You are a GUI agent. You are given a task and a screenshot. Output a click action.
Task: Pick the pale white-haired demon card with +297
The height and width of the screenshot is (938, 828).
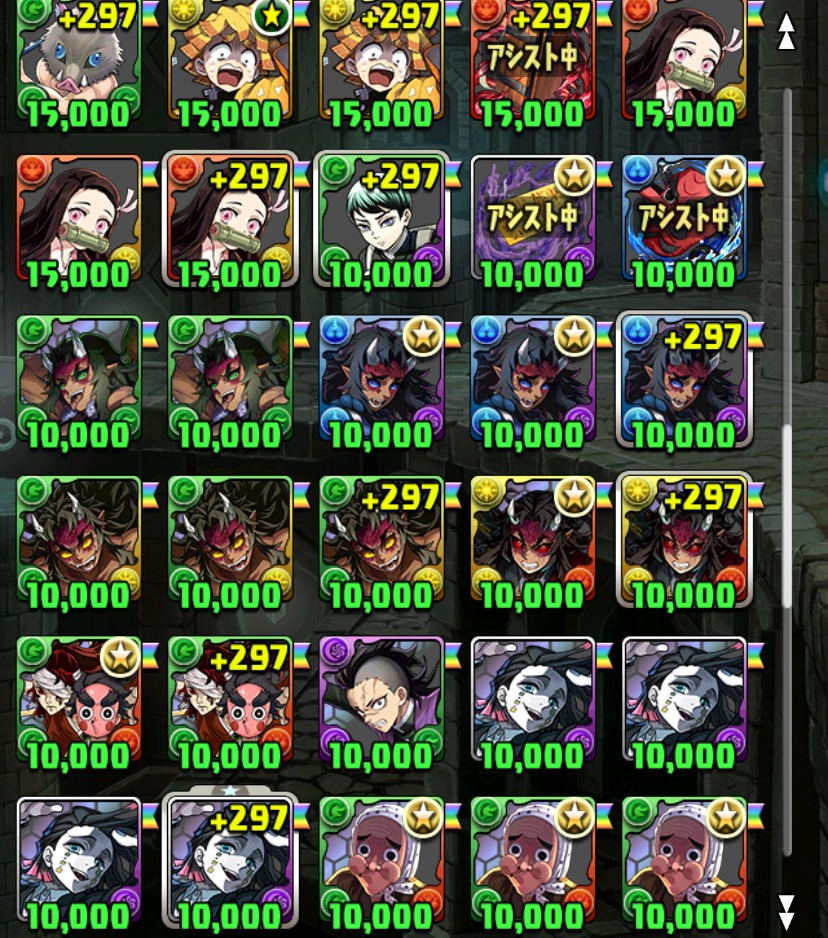click(230, 860)
